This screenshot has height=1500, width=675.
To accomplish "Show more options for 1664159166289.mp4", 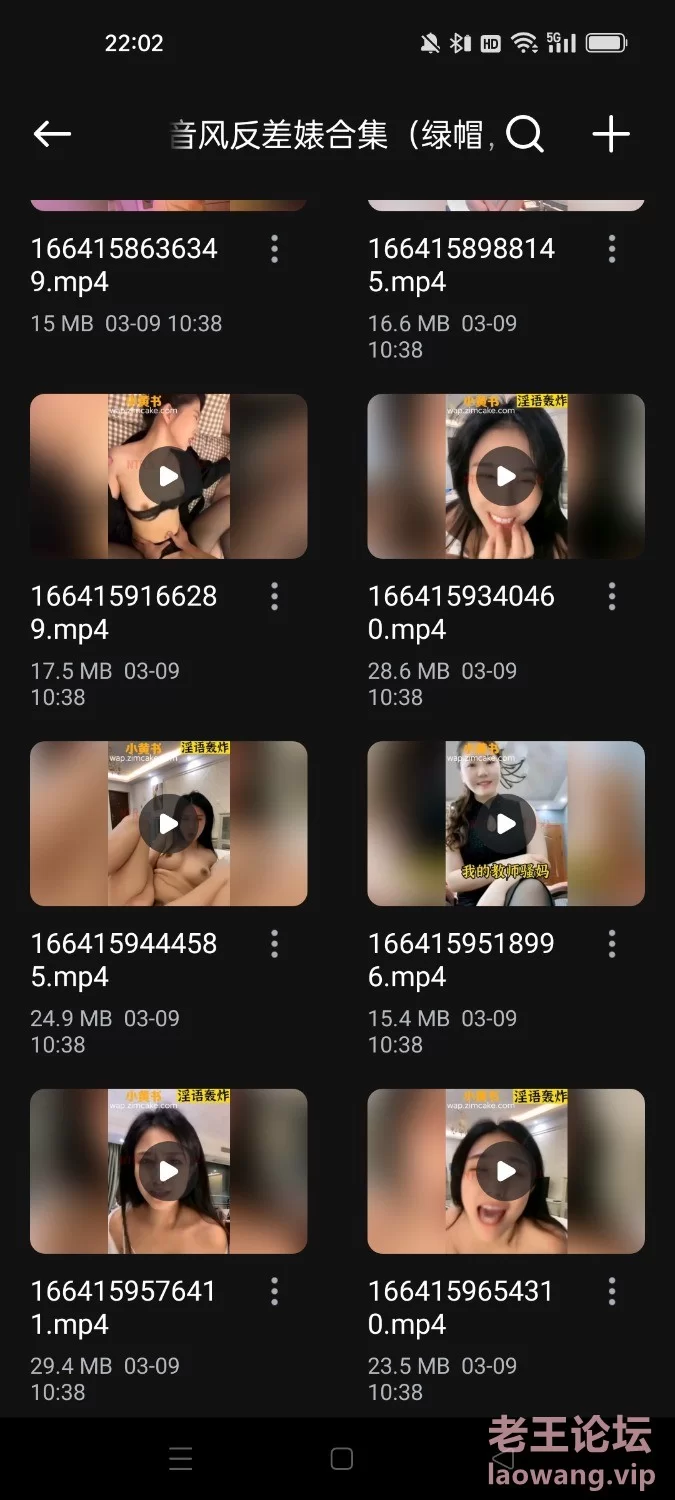I will (x=274, y=597).
